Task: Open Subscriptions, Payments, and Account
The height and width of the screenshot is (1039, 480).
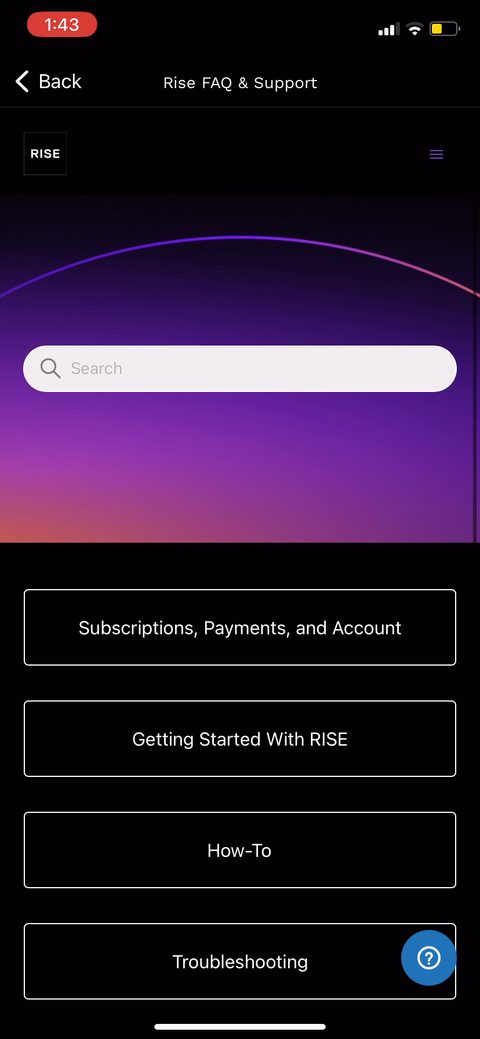Action: point(240,628)
